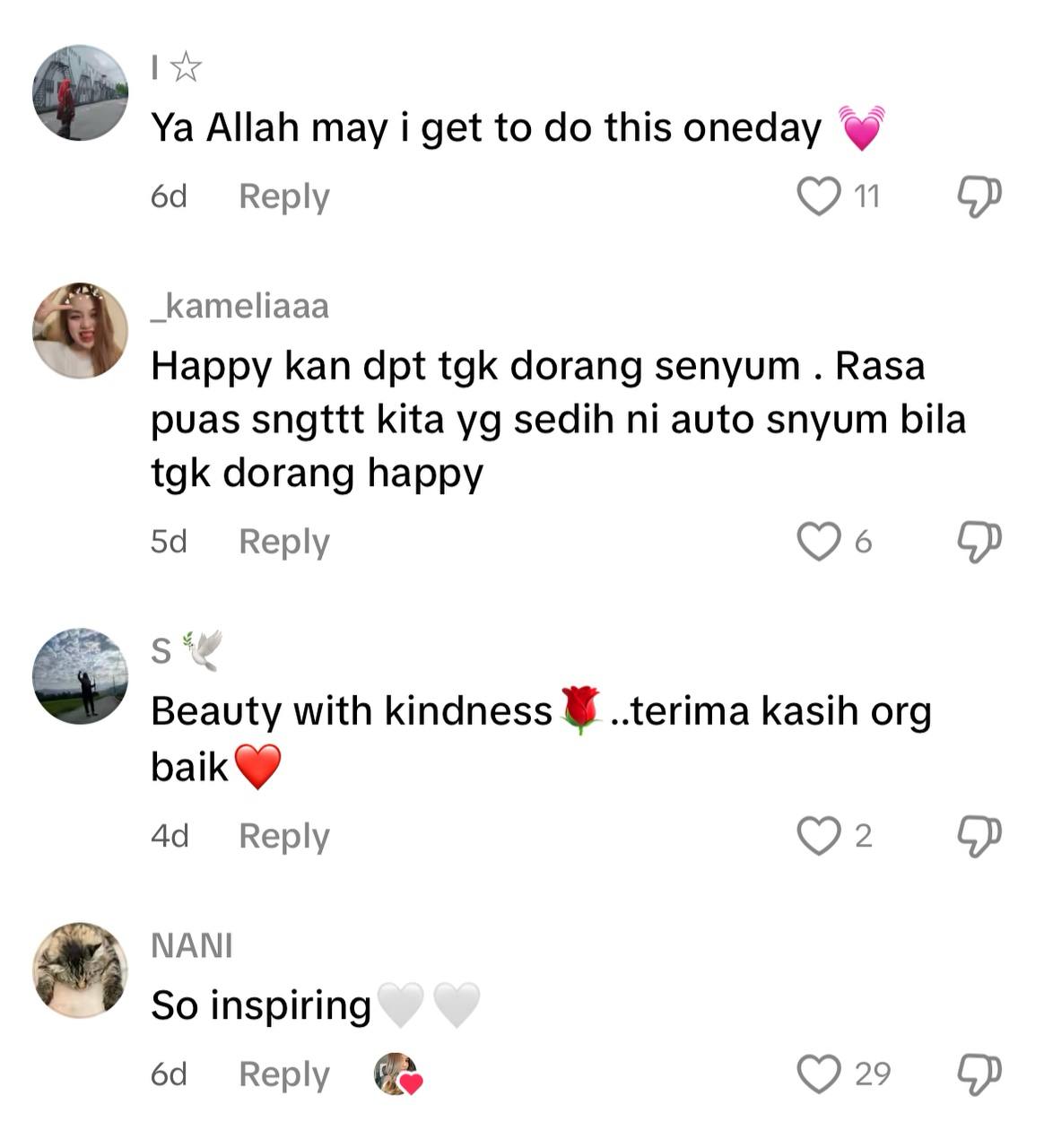1044x1148 pixels.
Task: Reply to the "Beauty with kindness" comment
Action: (x=283, y=835)
